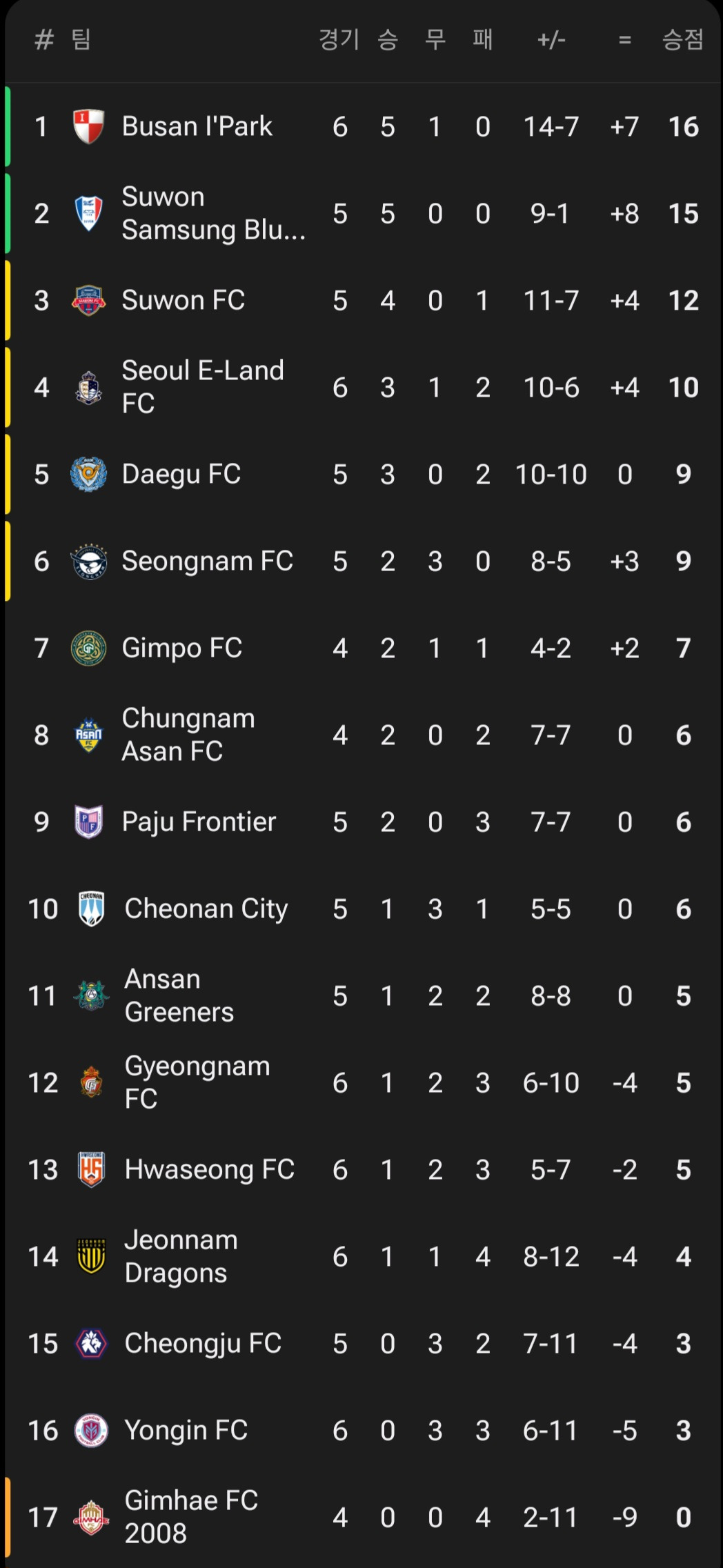This screenshot has width=723, height=1568.
Task: Select Suwon Samsung Bluewings in standings
Action: pos(363,214)
